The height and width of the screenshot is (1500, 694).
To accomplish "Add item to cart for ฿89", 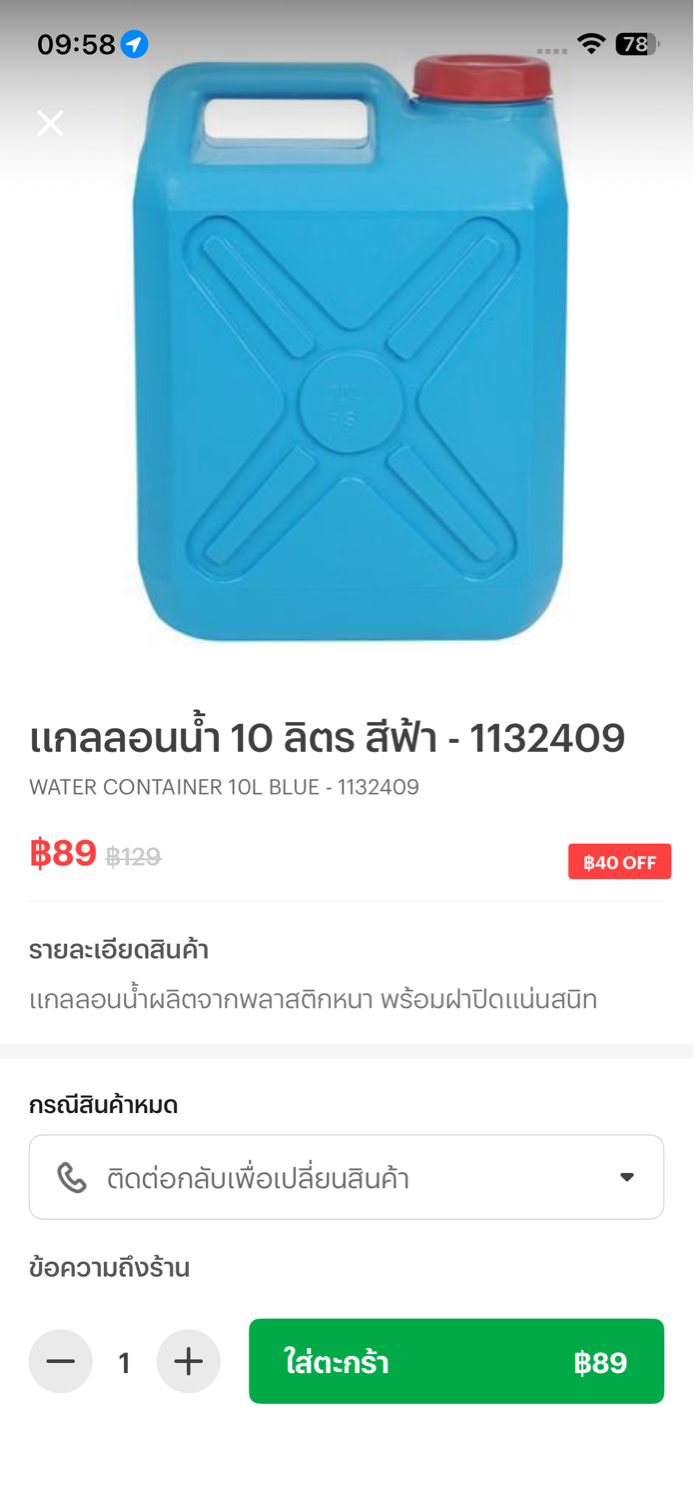I will coord(456,1361).
